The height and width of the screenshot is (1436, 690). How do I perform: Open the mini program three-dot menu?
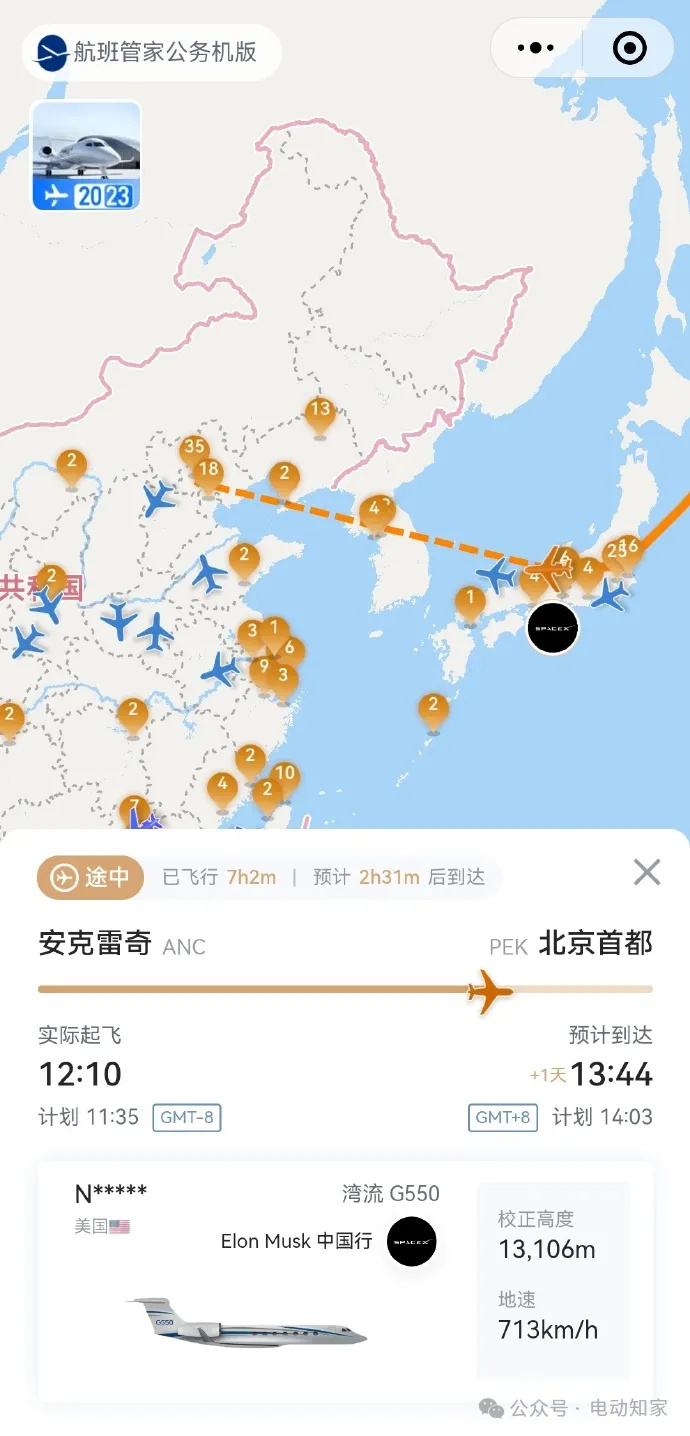click(x=536, y=47)
